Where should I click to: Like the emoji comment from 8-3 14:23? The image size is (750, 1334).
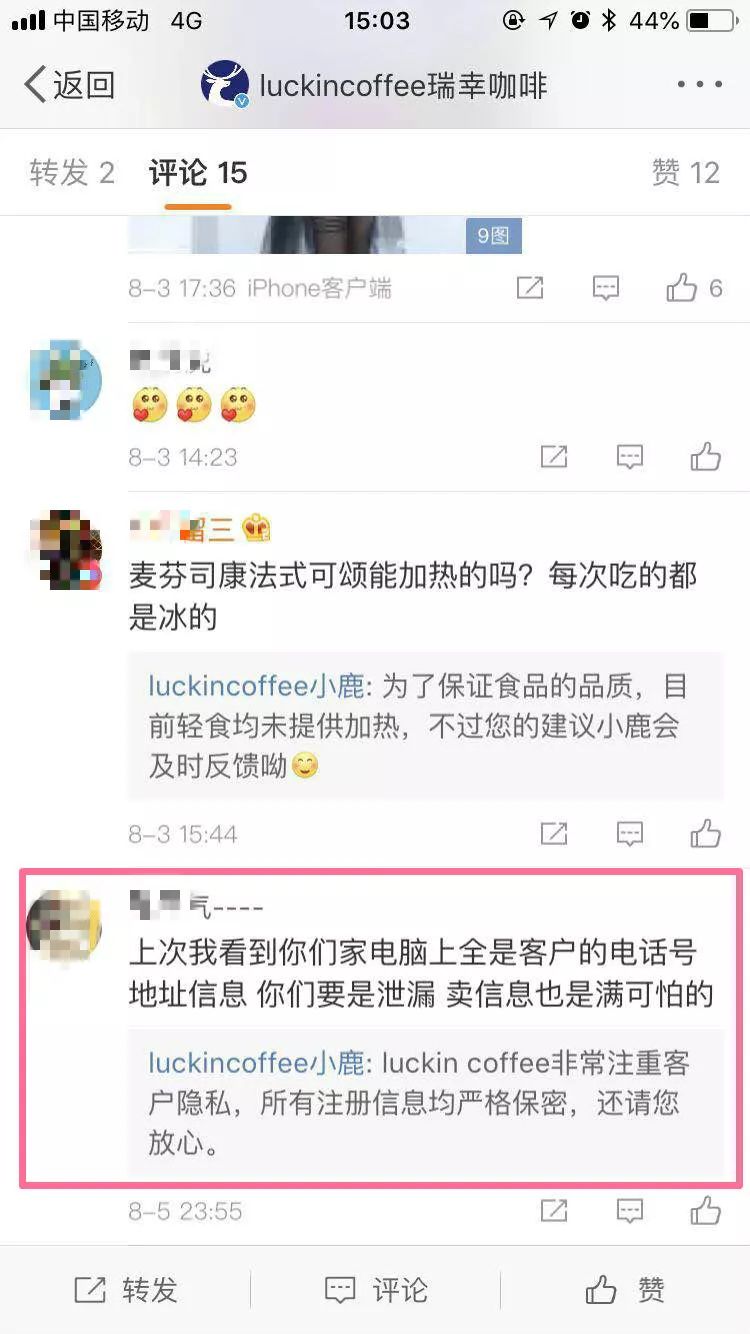click(706, 458)
